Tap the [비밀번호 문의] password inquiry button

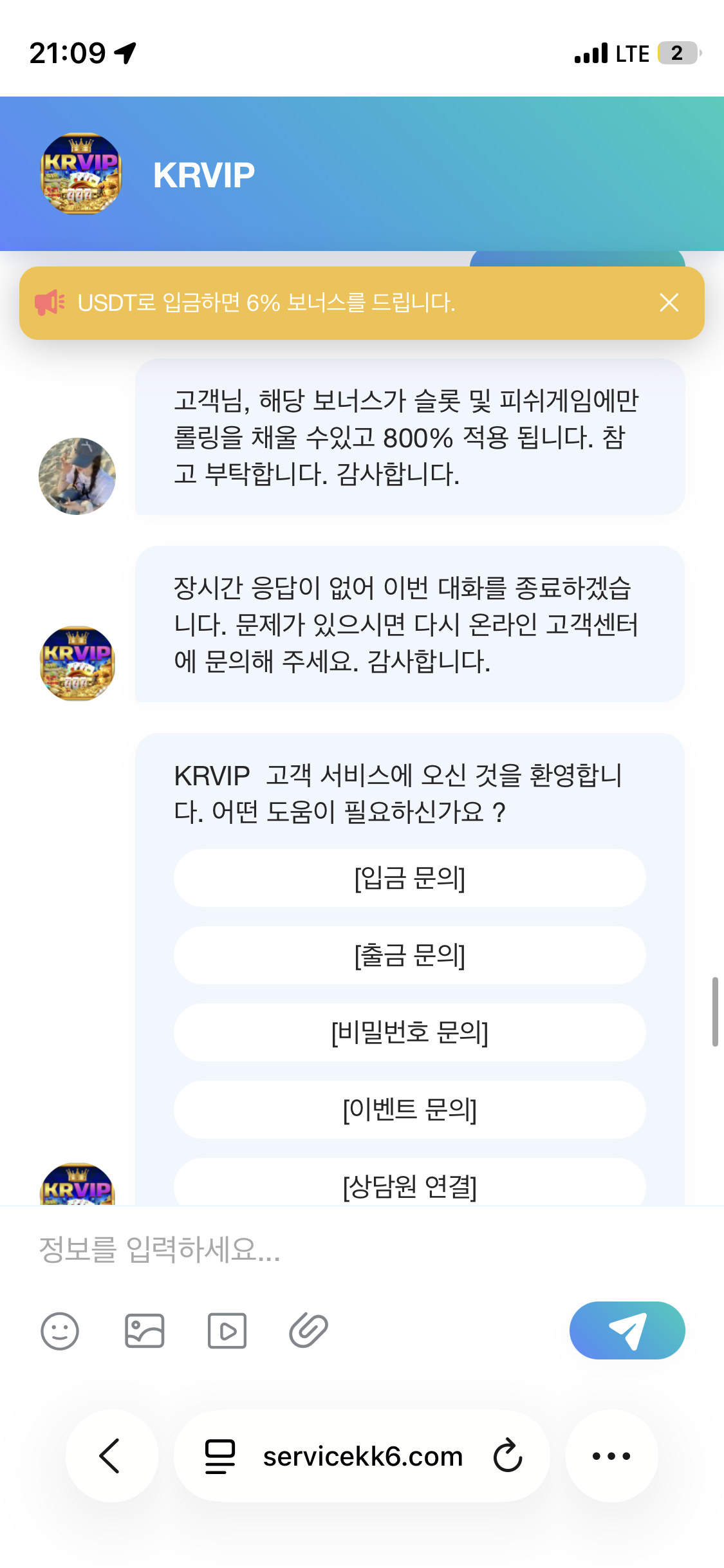pos(410,1032)
